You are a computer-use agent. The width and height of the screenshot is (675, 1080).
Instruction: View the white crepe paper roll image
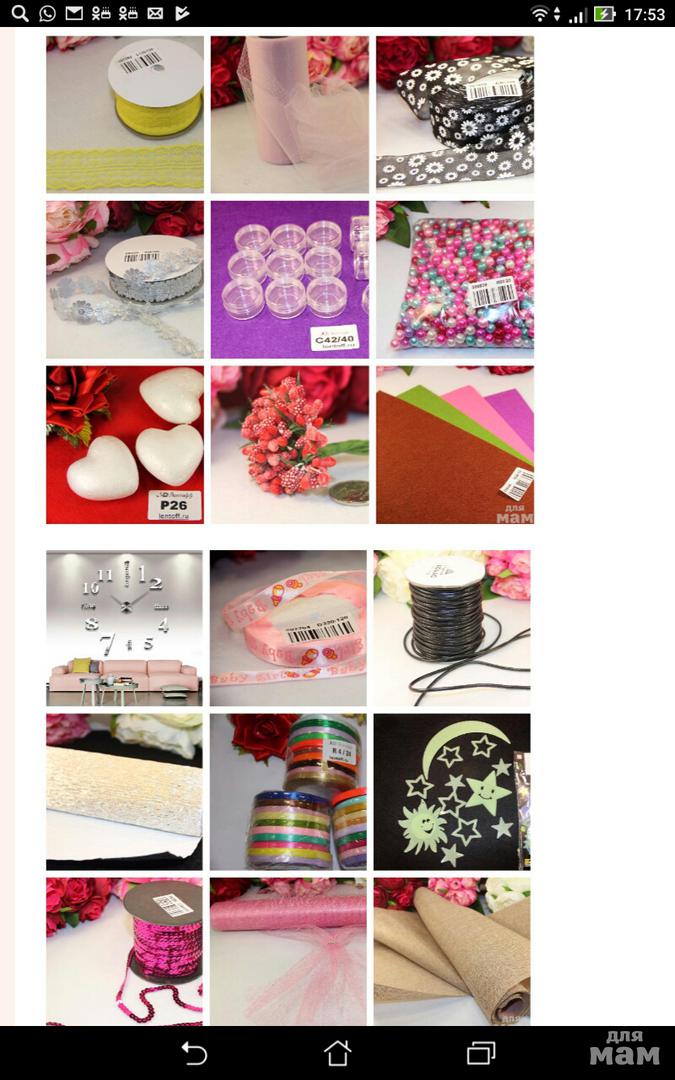(x=124, y=791)
